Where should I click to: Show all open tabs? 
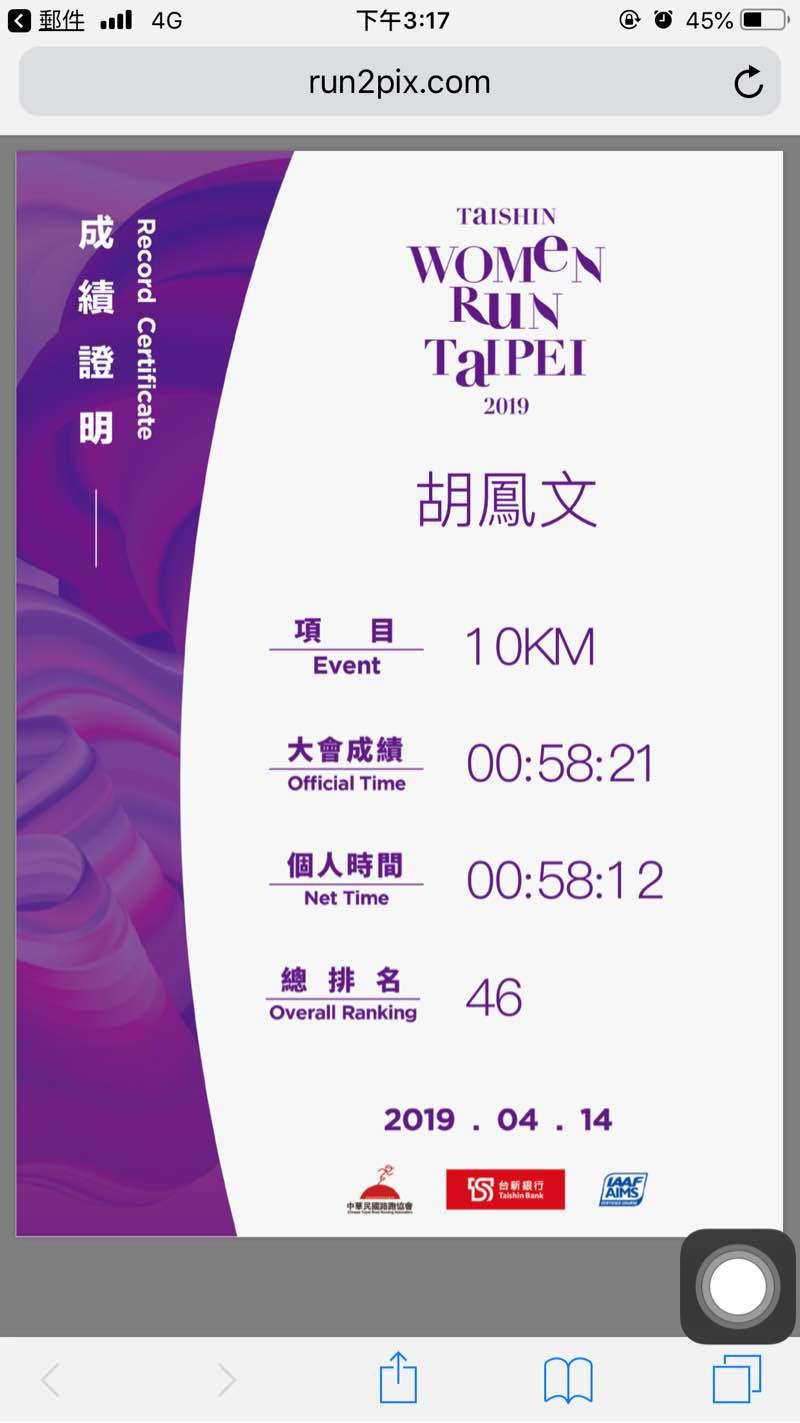(737, 1379)
